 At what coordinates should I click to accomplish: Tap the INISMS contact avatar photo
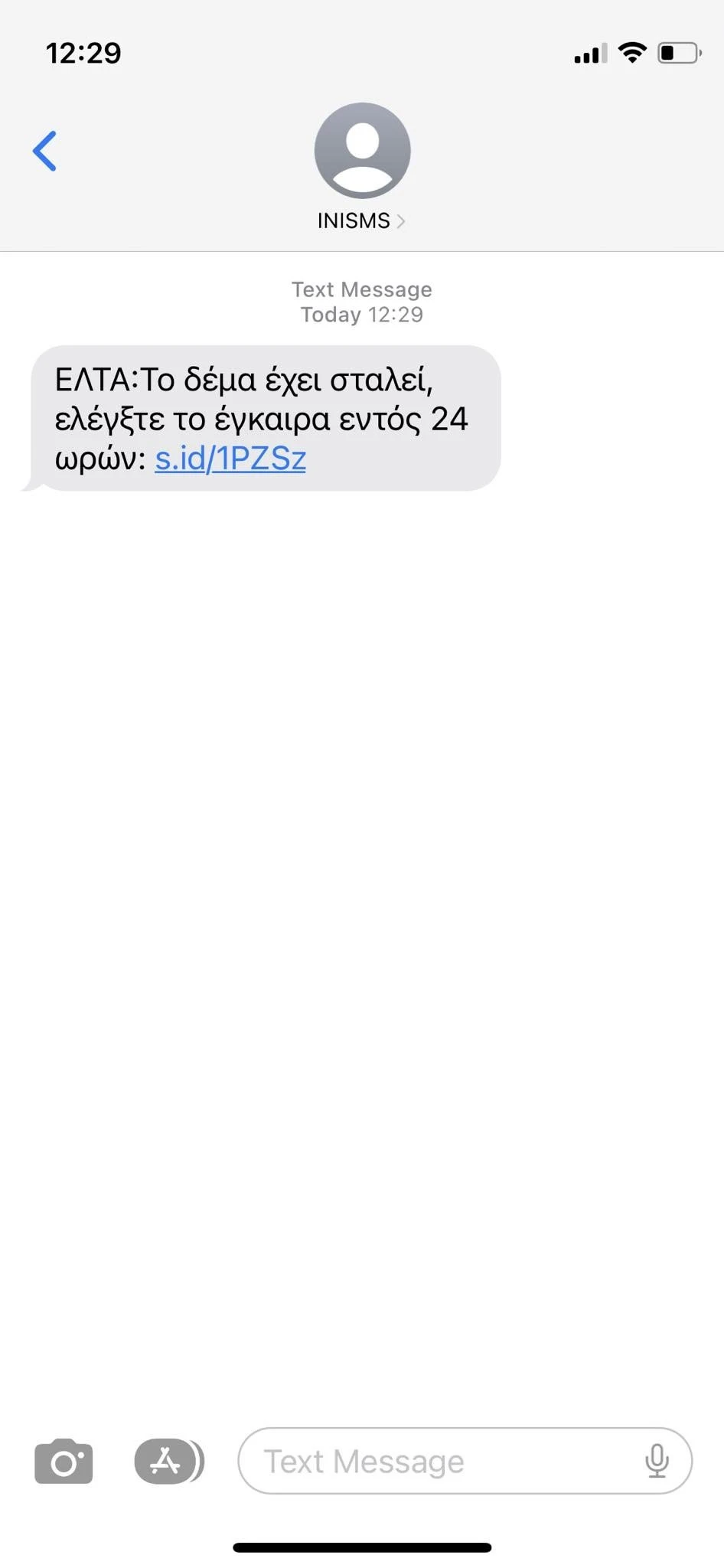[x=361, y=151]
